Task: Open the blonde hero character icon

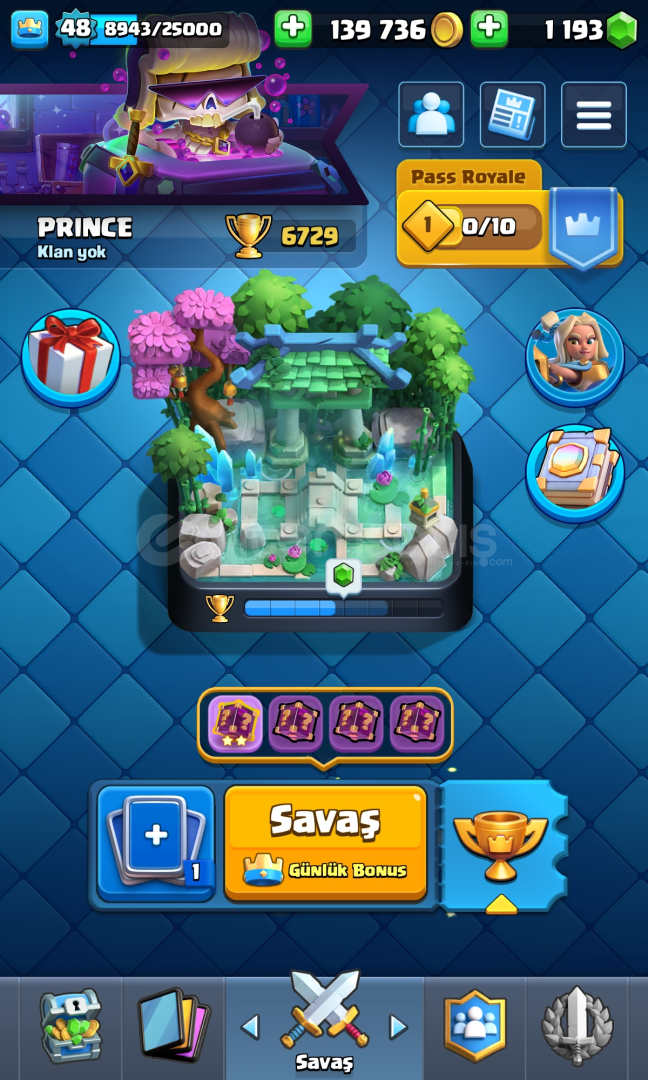Action: [575, 357]
